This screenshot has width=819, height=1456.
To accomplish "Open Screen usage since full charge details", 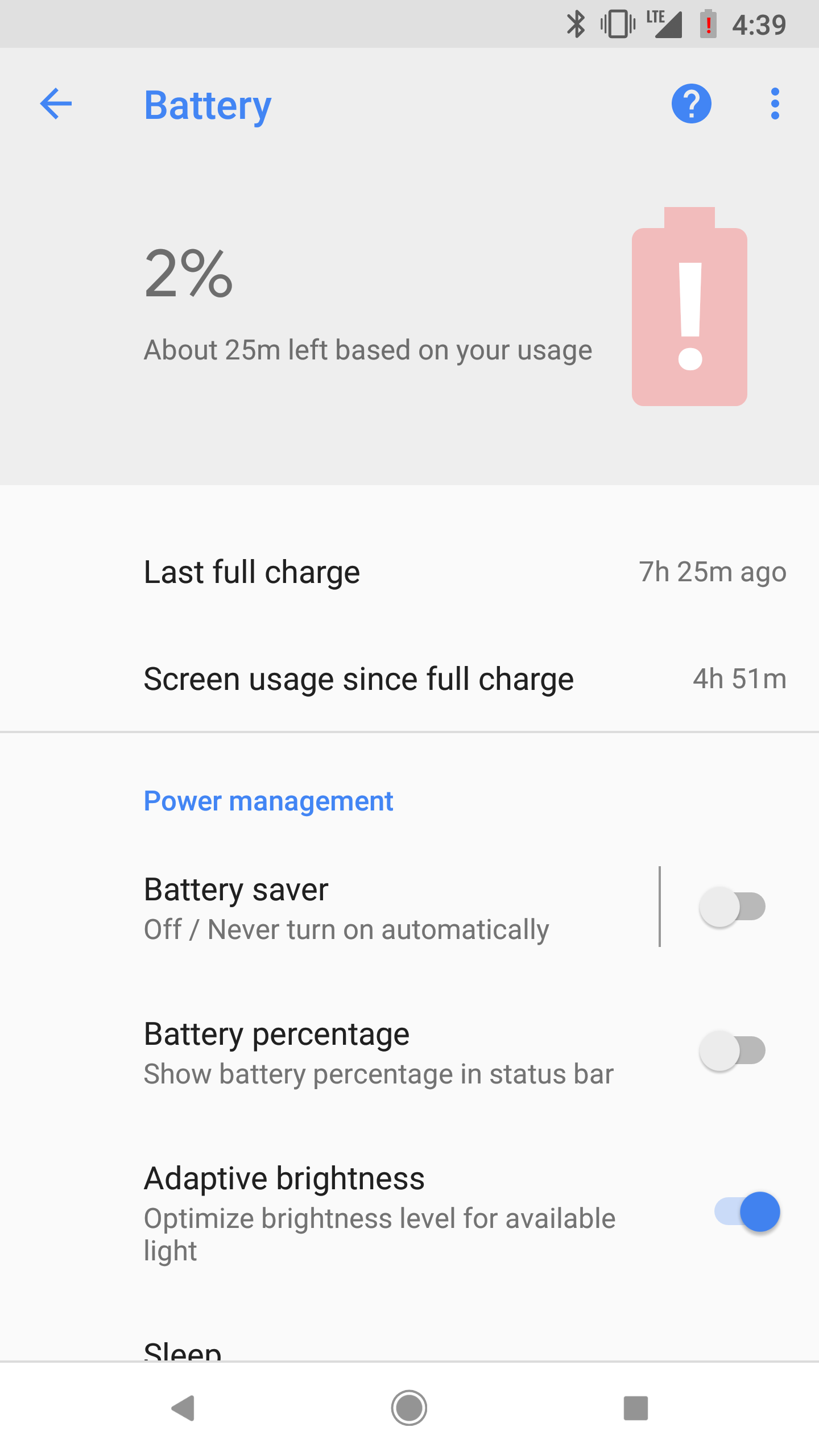I will (409, 678).
